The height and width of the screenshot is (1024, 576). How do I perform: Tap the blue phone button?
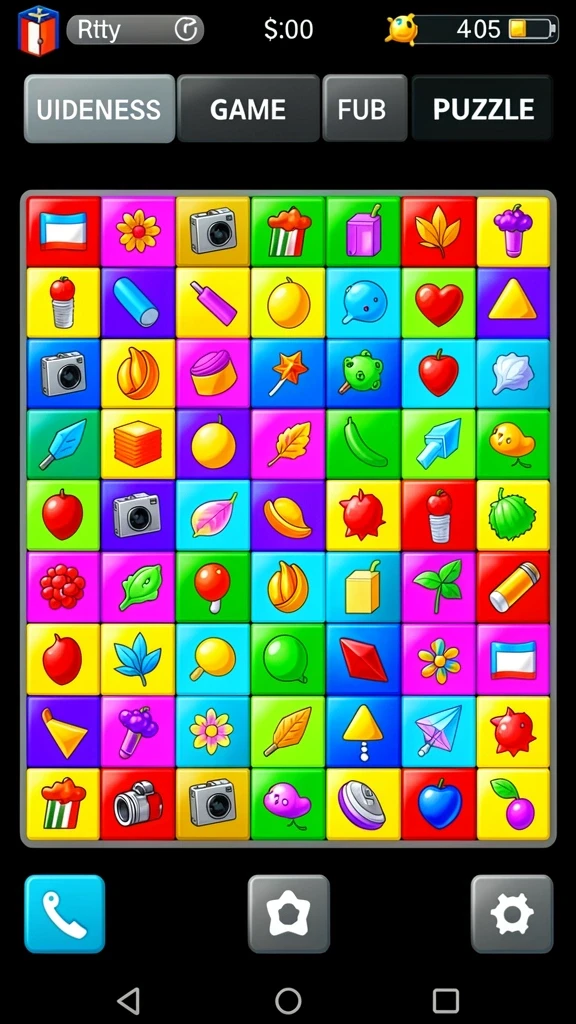click(65, 914)
